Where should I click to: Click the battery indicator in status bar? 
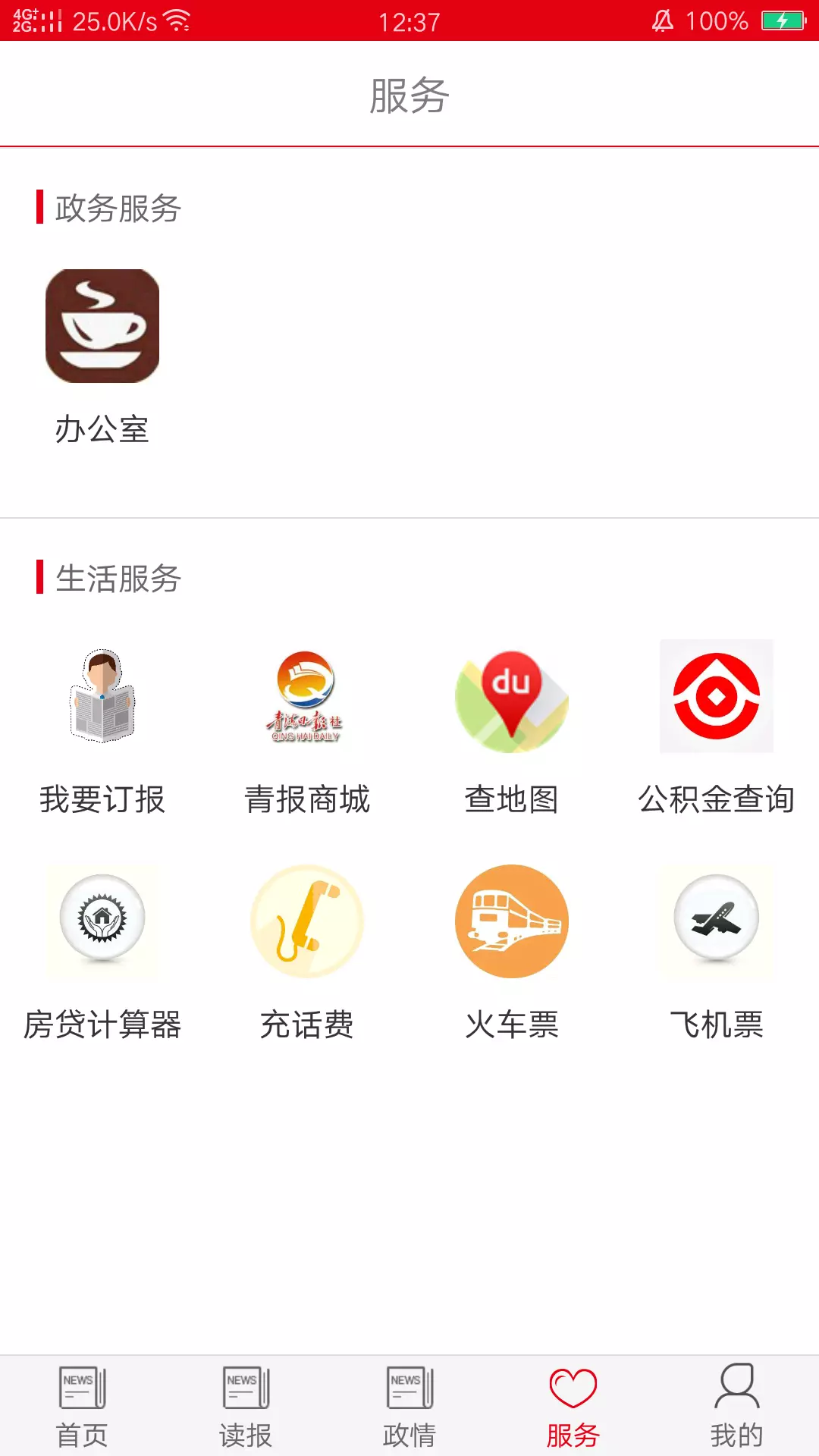(785, 21)
